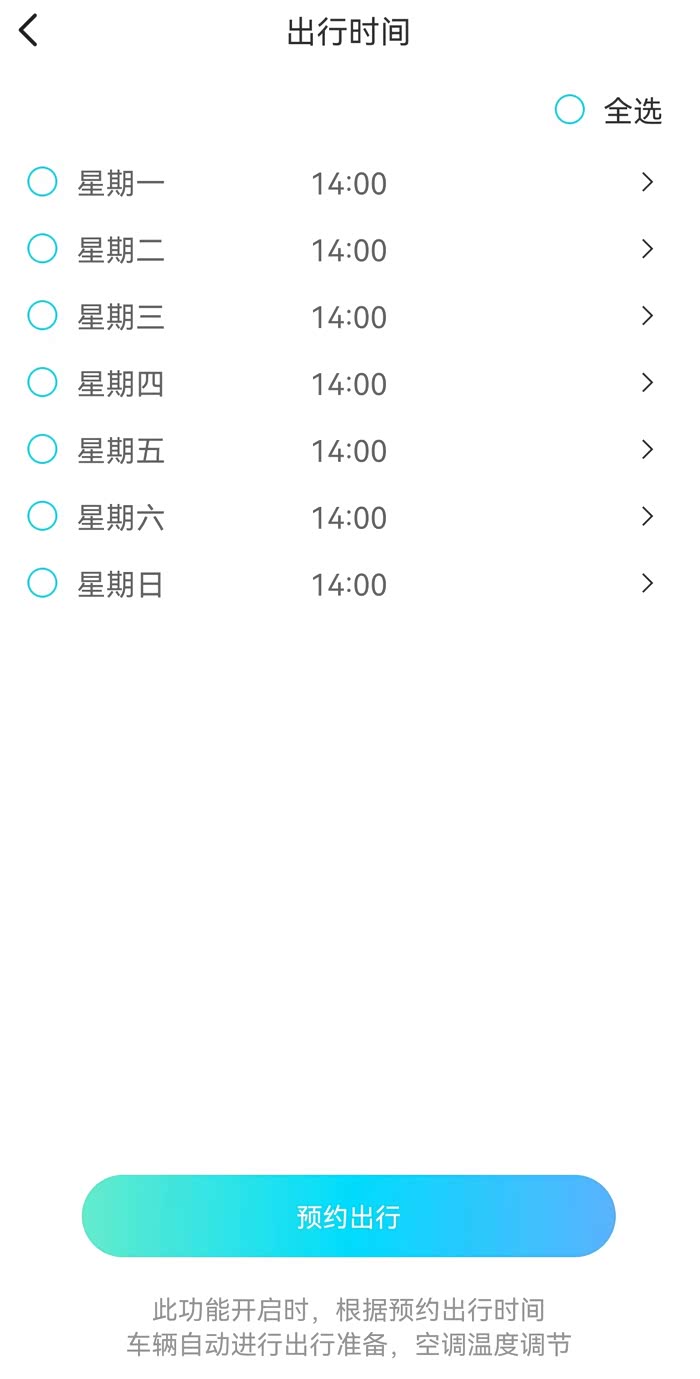Image resolution: width=700 pixels, height=1379 pixels.
Task: Go back from the 出行时间 screen
Action: coord(29,31)
